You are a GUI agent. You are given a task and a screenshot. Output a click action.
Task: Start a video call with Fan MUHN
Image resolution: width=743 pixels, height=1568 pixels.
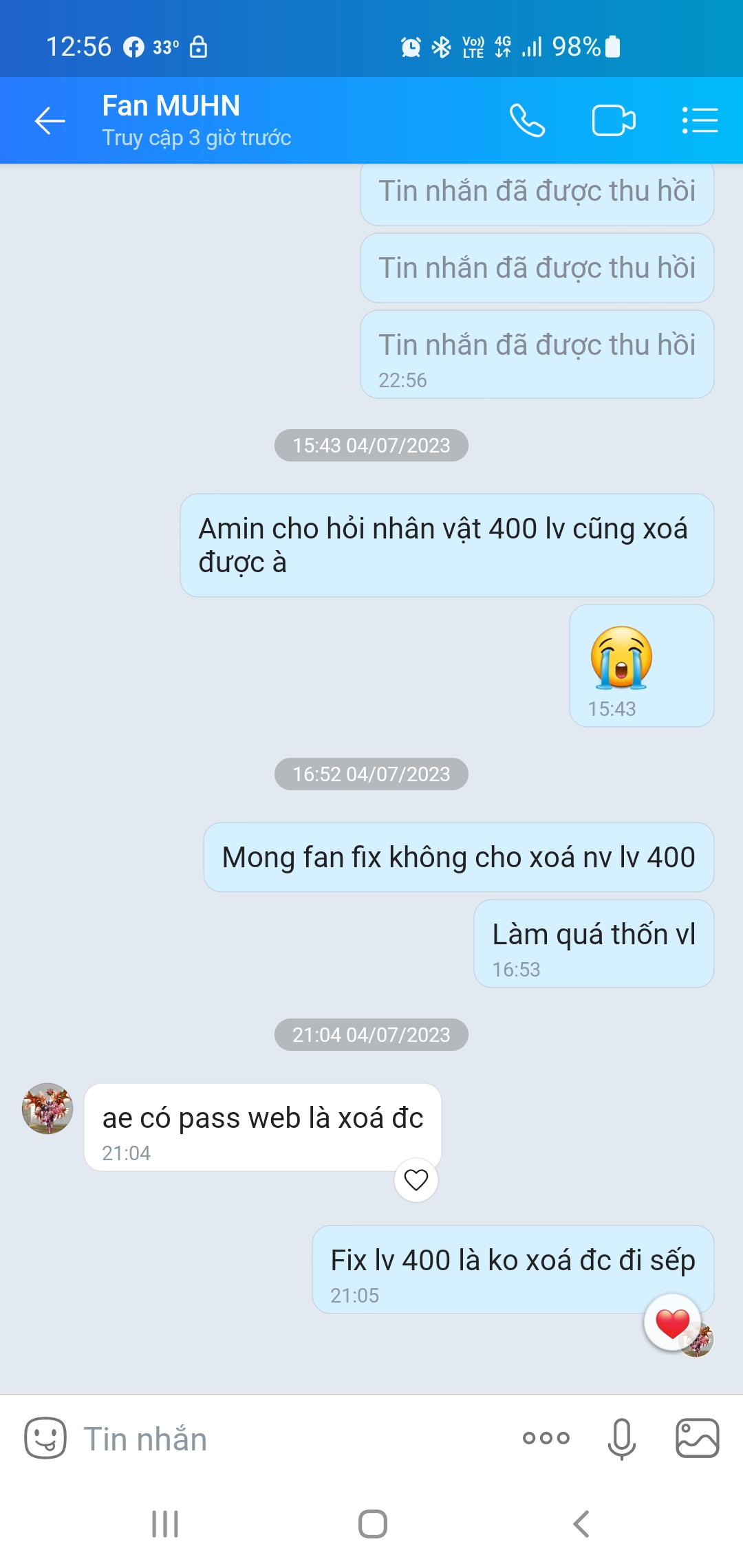coord(614,120)
